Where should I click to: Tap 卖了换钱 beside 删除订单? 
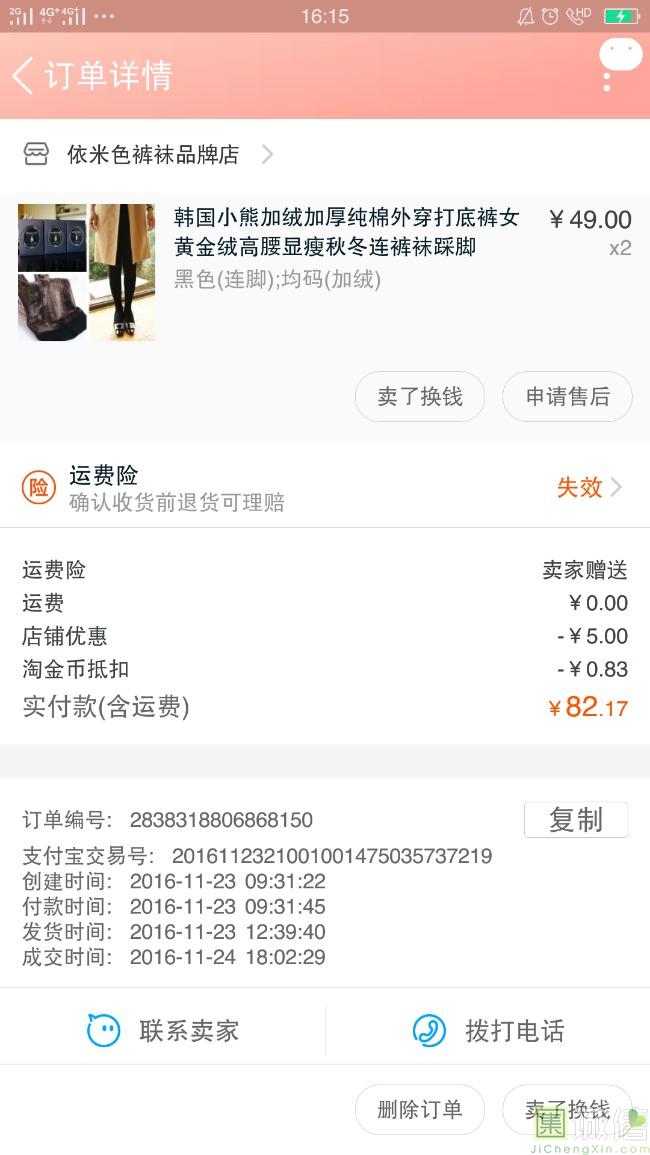click(x=567, y=1109)
